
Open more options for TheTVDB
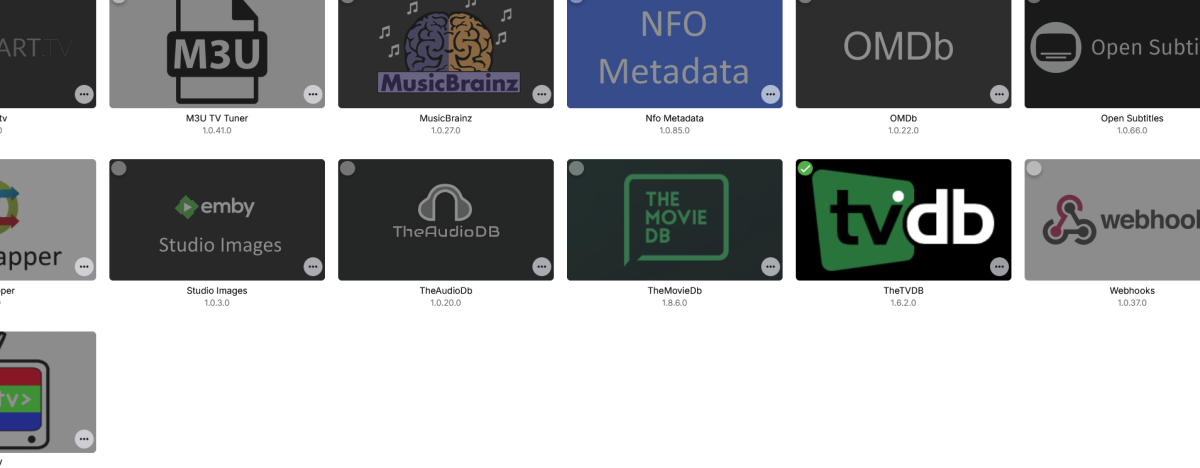[1000, 266]
